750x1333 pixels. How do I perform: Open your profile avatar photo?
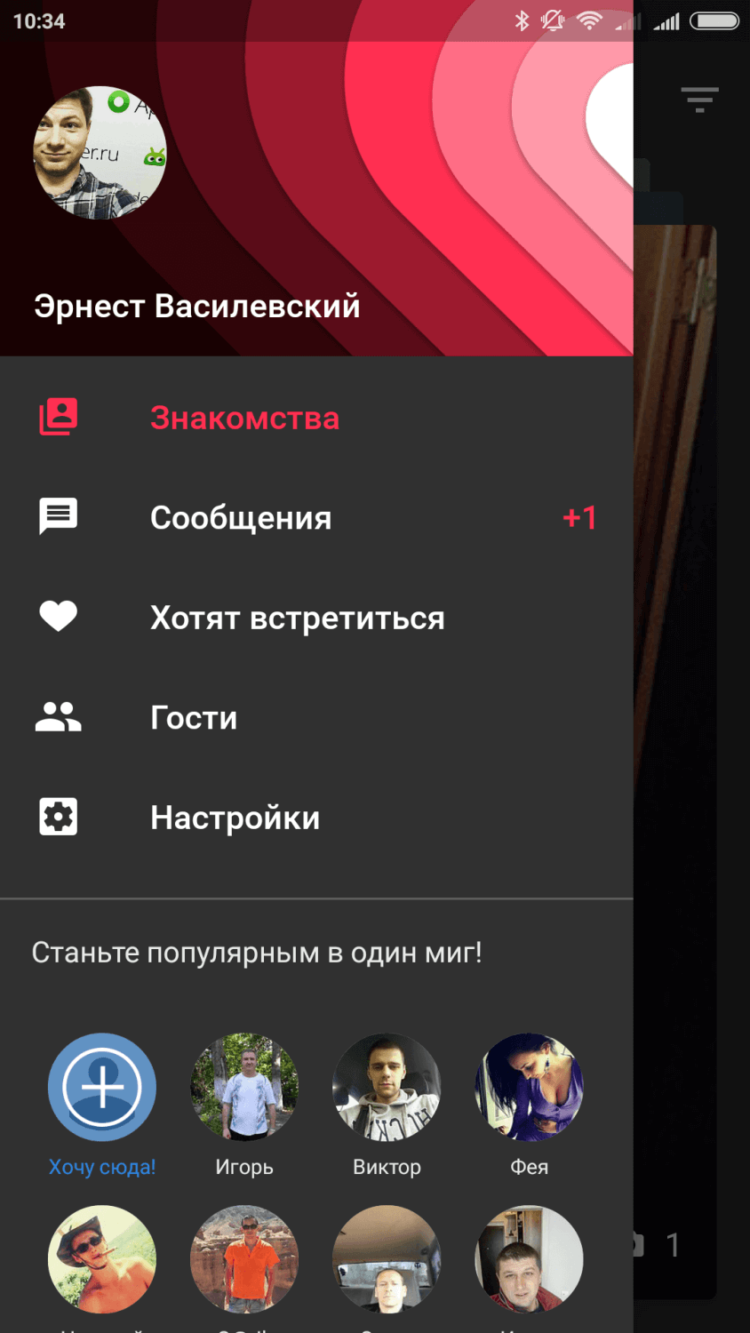pyautogui.click(x=100, y=152)
